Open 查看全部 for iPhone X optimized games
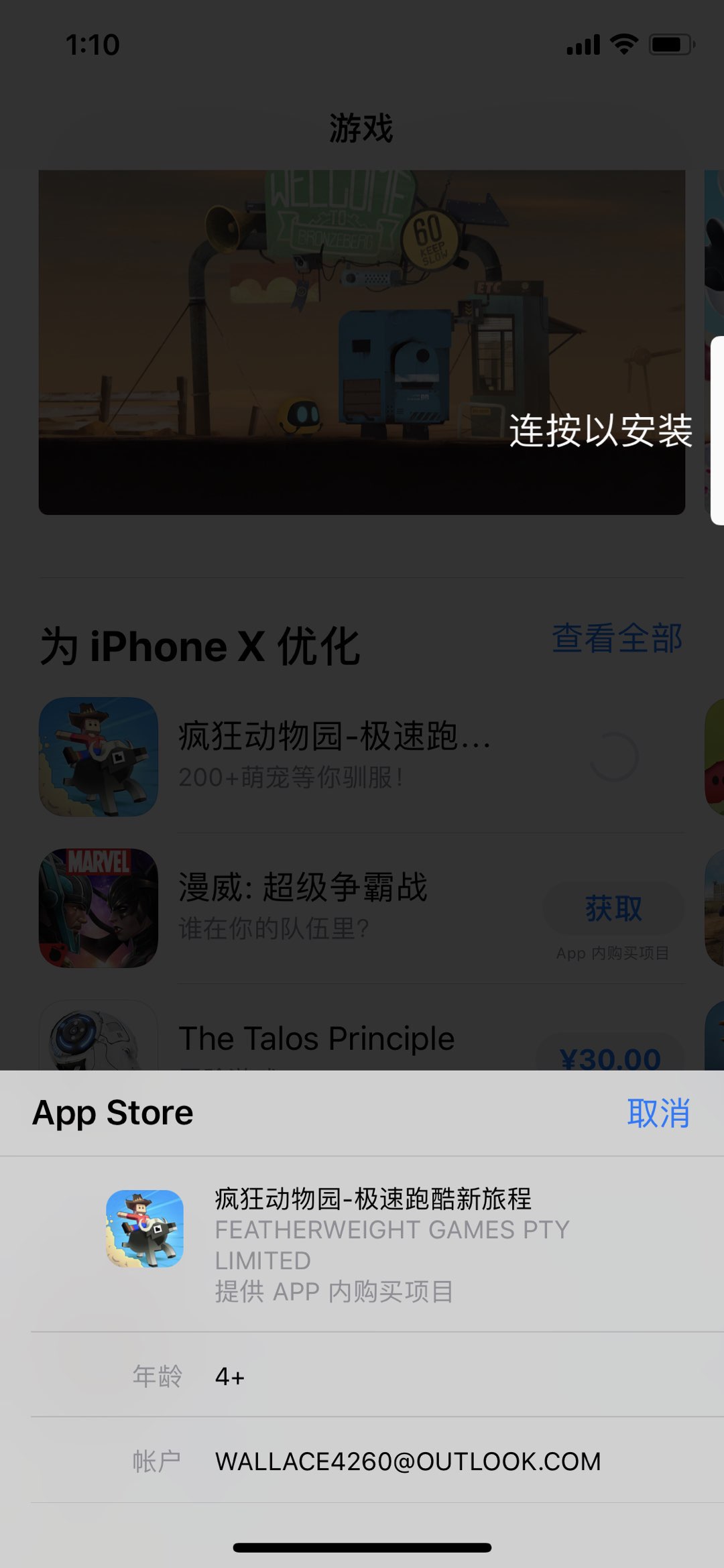 [617, 638]
